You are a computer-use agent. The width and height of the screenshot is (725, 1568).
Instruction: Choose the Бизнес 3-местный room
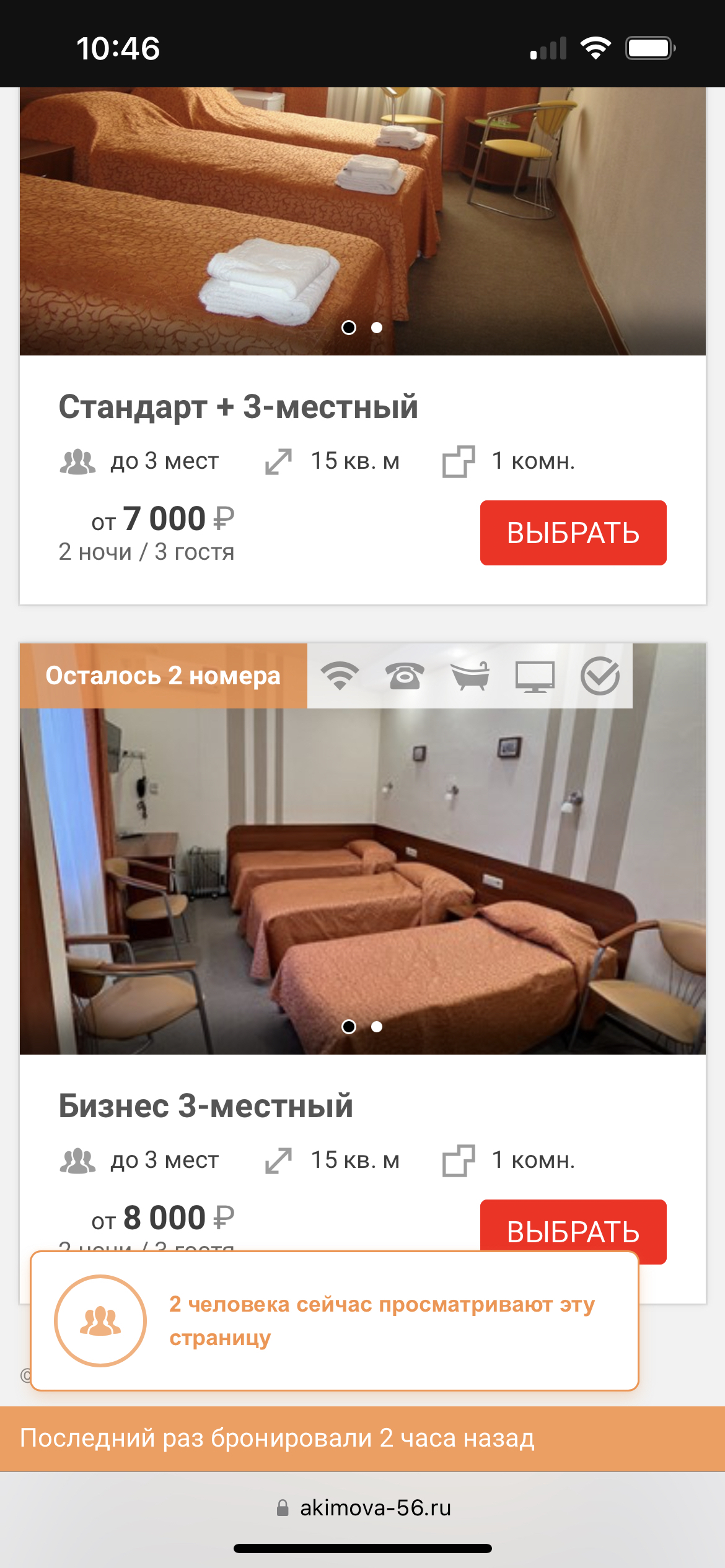point(573,1226)
